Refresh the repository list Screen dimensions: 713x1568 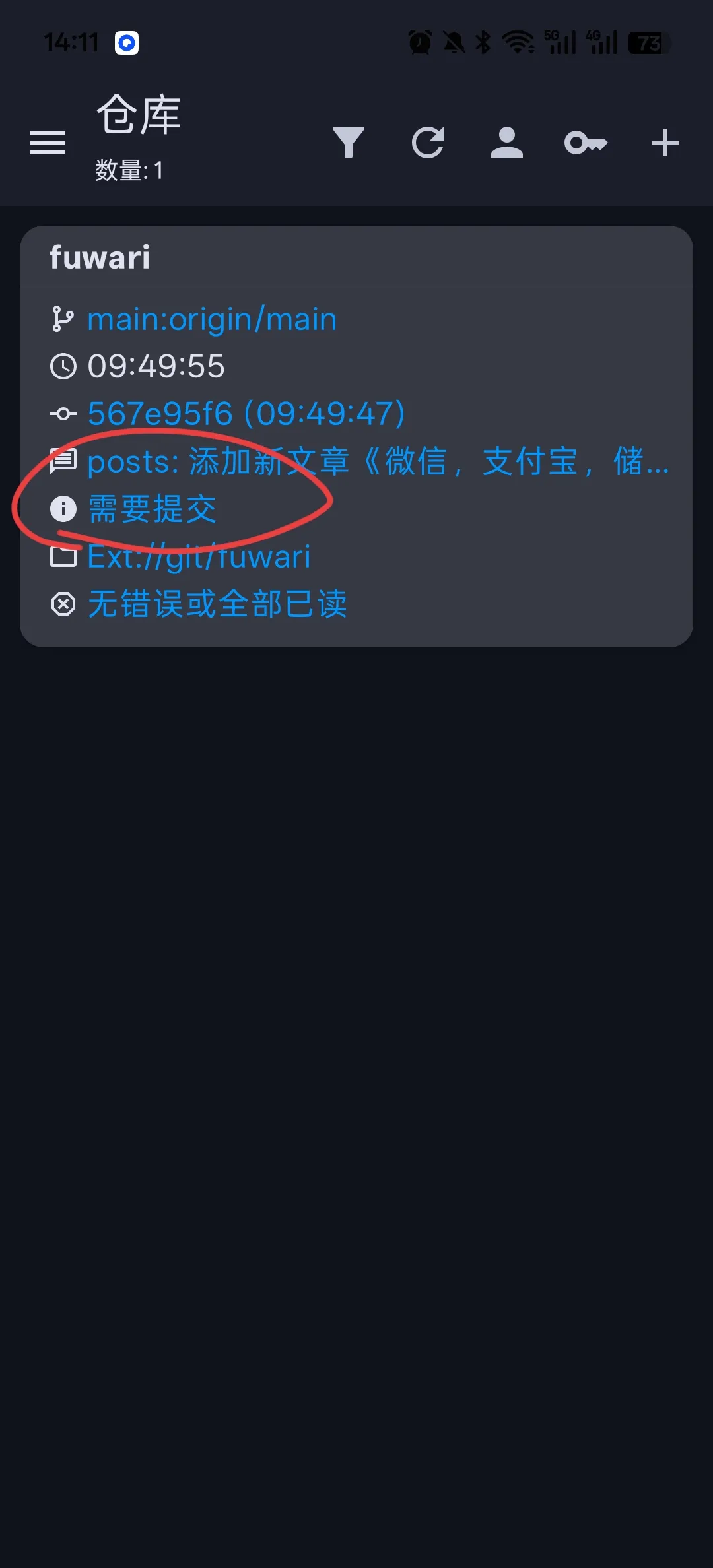[x=428, y=143]
